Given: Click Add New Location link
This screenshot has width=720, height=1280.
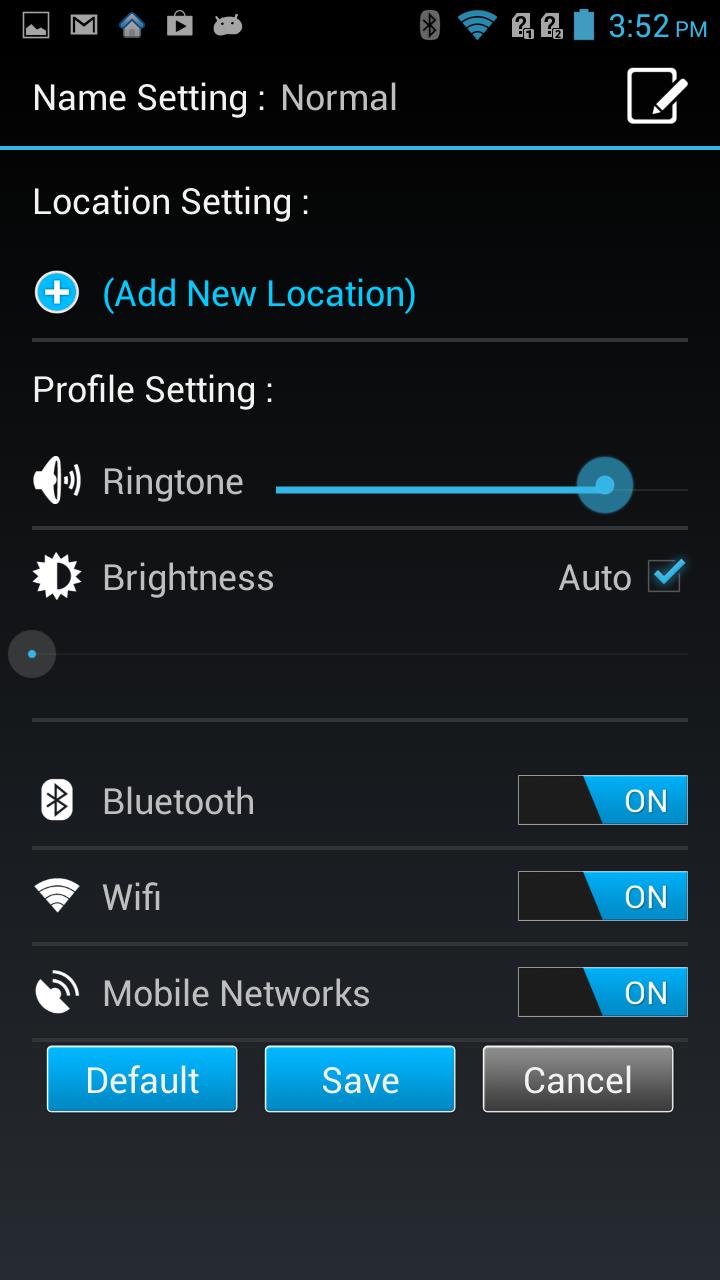Looking at the screenshot, I should tap(260, 292).
